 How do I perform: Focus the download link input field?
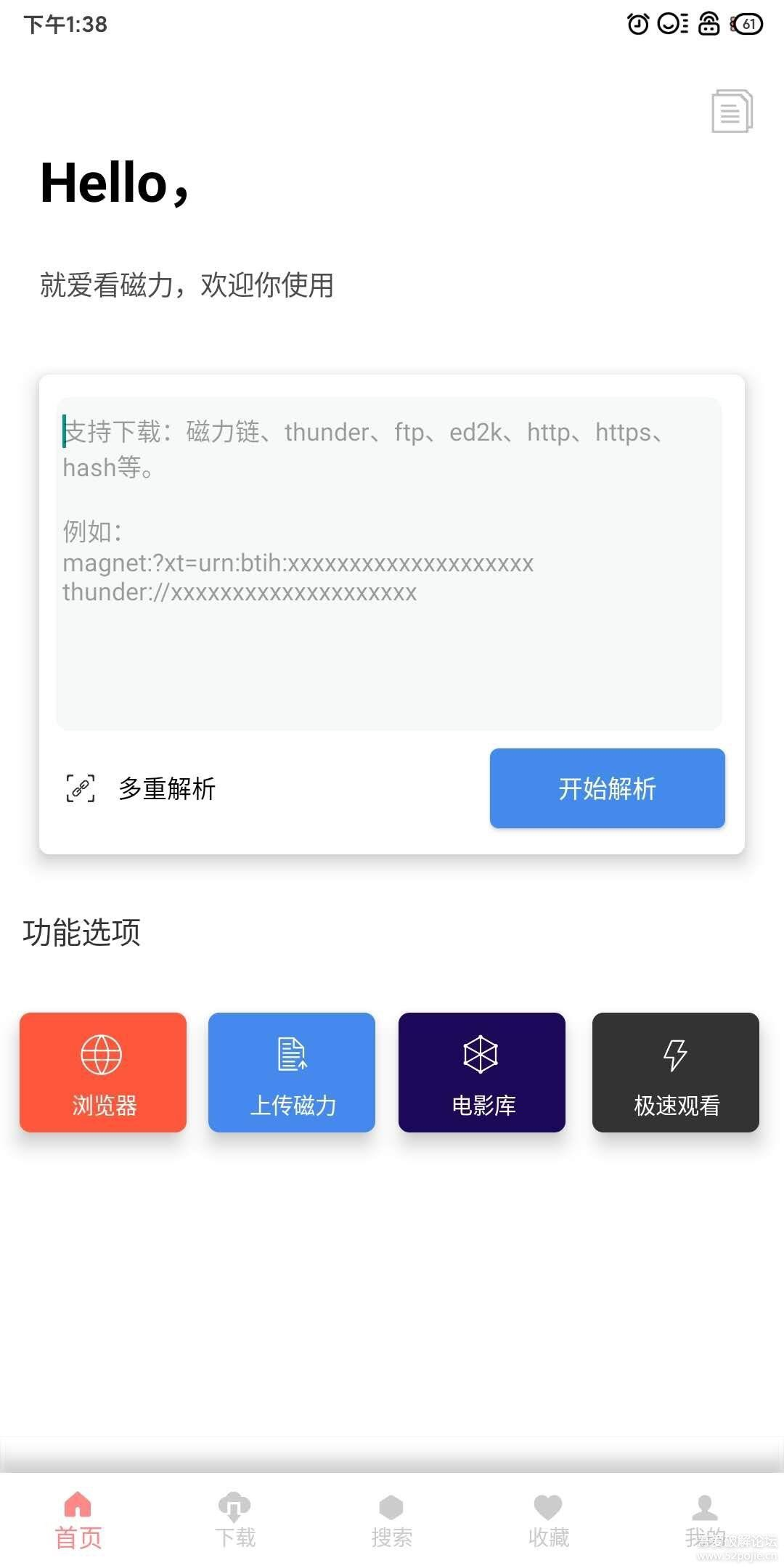389,563
